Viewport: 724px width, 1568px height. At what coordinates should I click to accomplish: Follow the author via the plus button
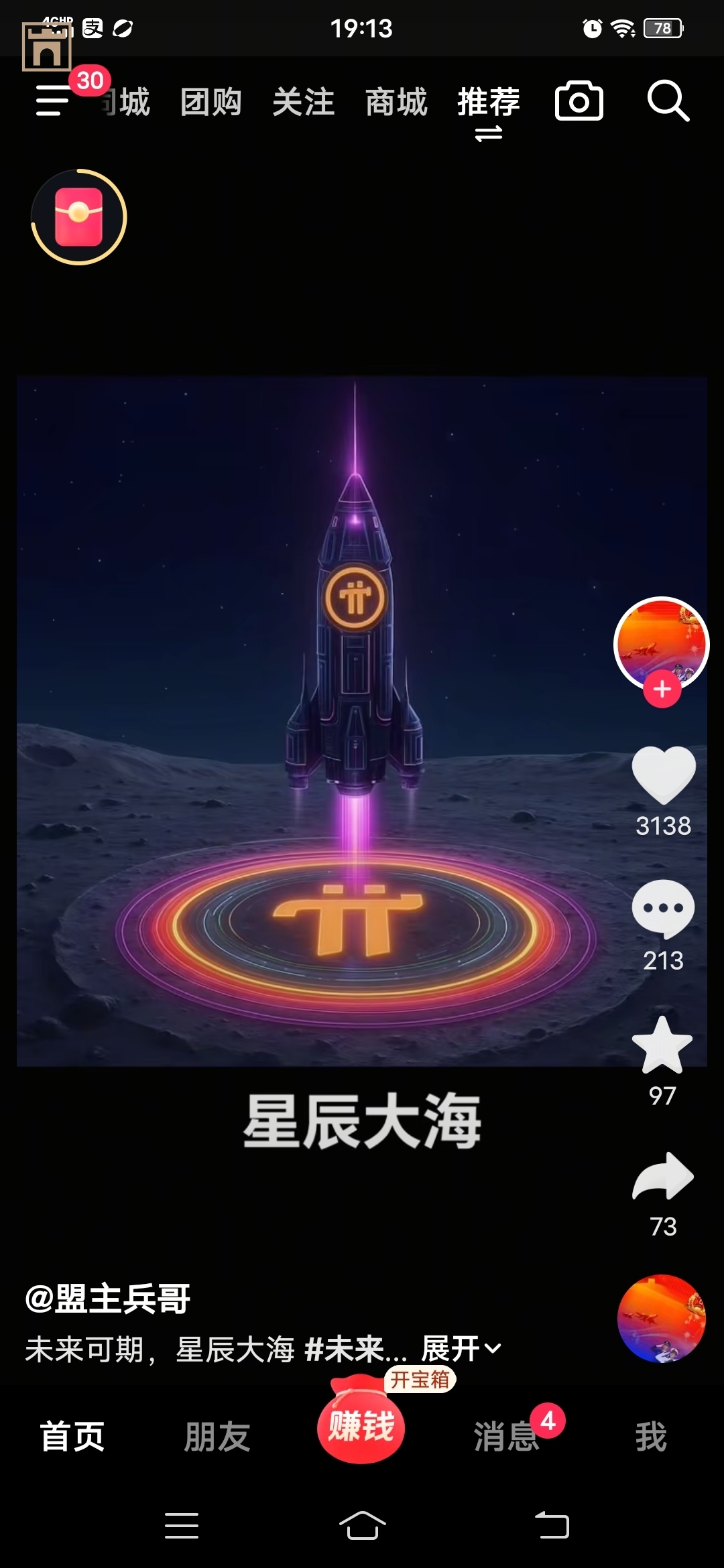[662, 689]
